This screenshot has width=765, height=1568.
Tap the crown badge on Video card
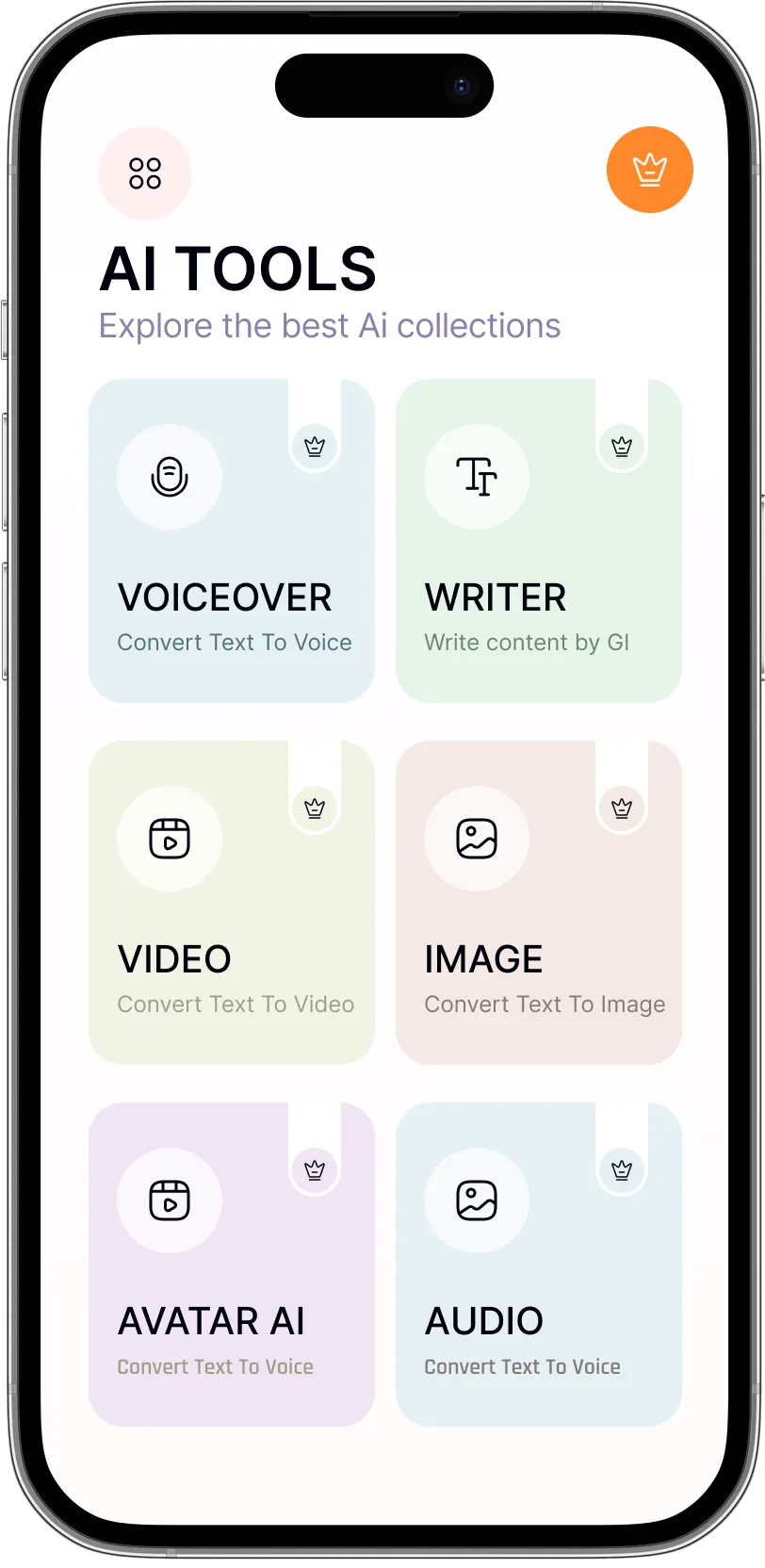(315, 808)
